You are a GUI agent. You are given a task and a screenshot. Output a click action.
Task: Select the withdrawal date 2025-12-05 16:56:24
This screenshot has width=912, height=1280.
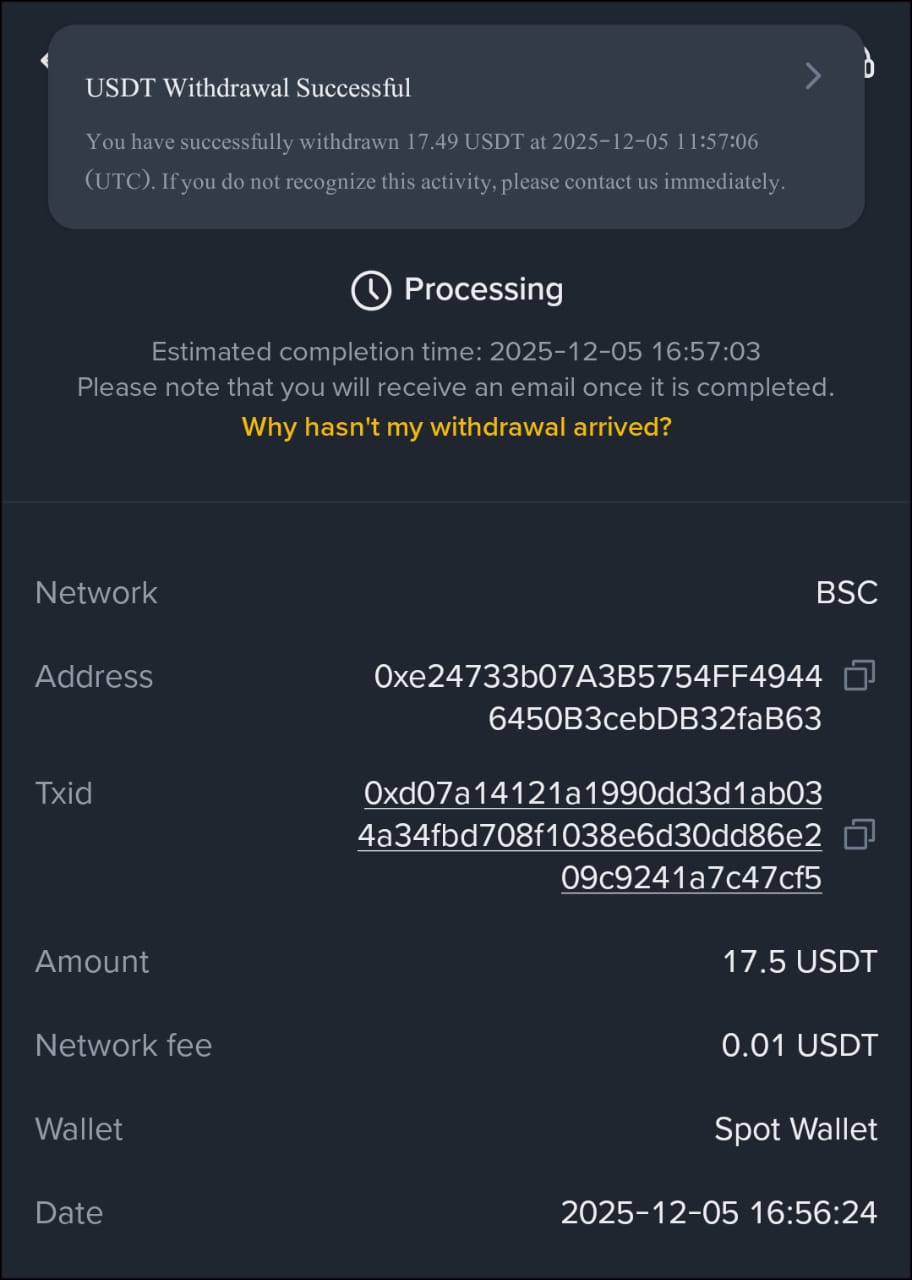(718, 1213)
